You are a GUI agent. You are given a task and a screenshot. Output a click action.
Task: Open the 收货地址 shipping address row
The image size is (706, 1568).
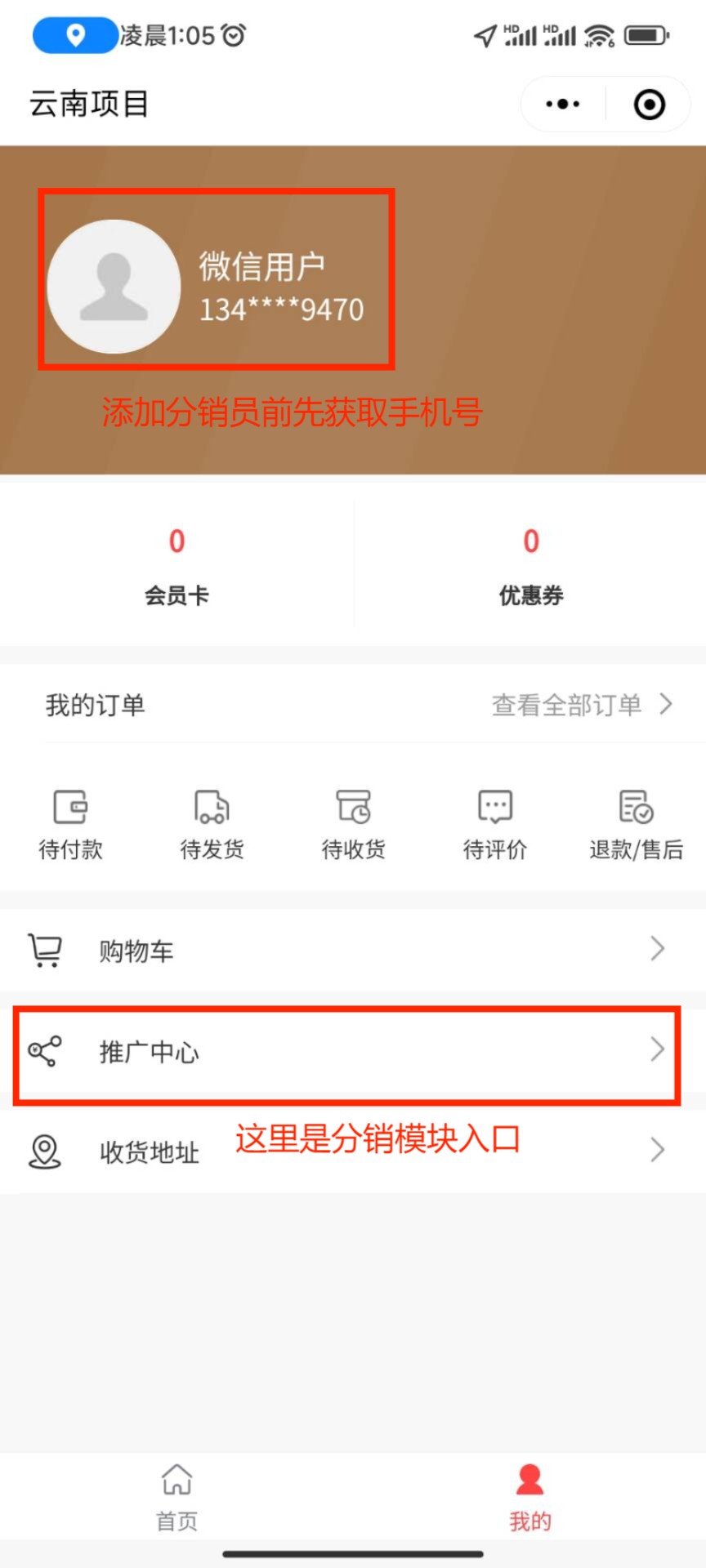(x=353, y=1151)
